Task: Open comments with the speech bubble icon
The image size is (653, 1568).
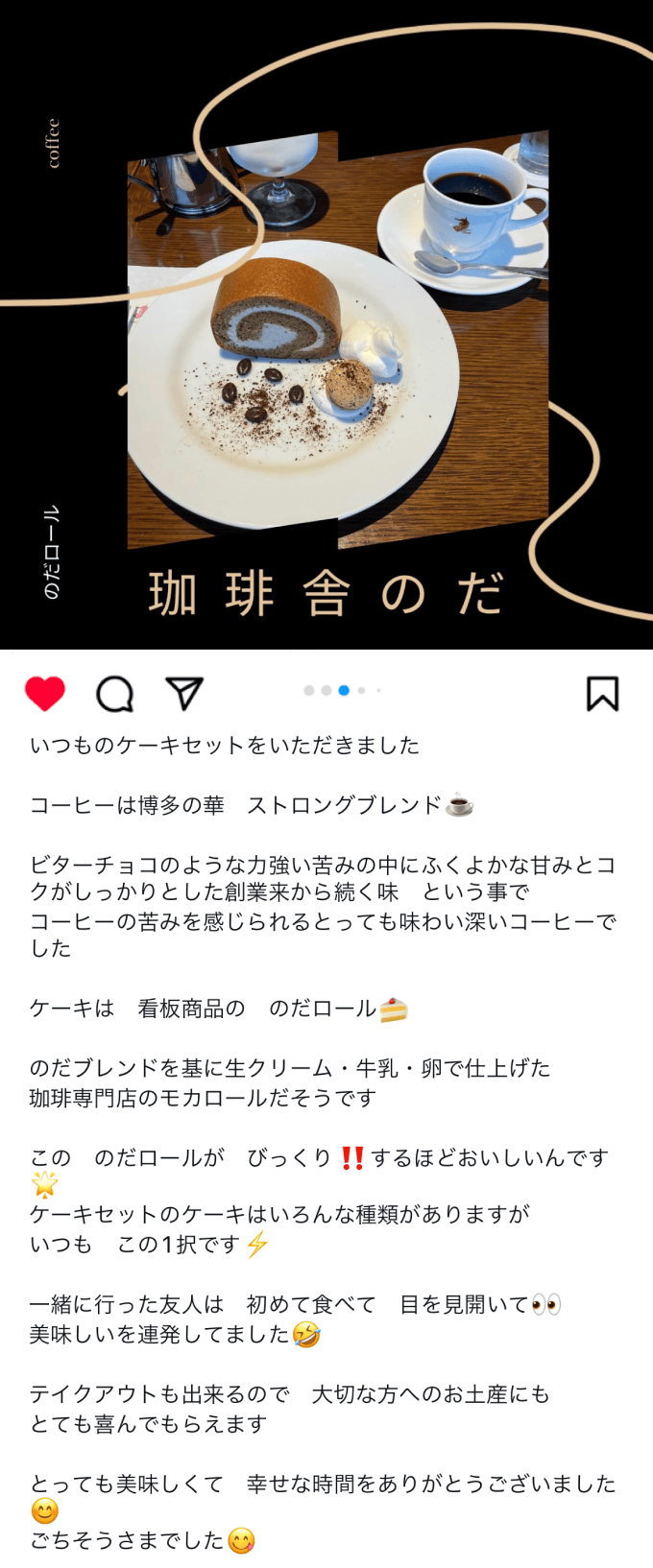Action: 115,694
